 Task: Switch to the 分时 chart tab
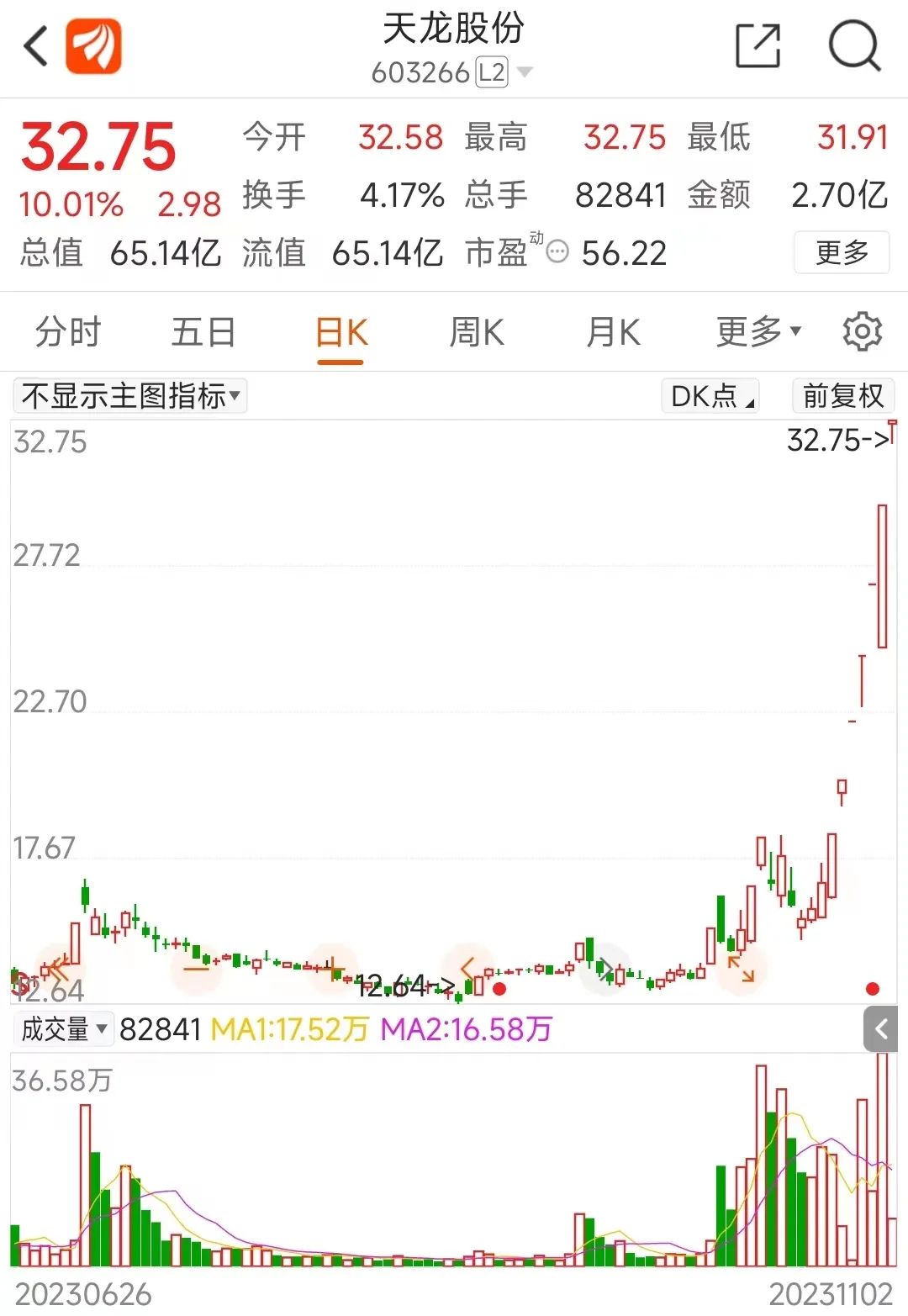[68, 332]
